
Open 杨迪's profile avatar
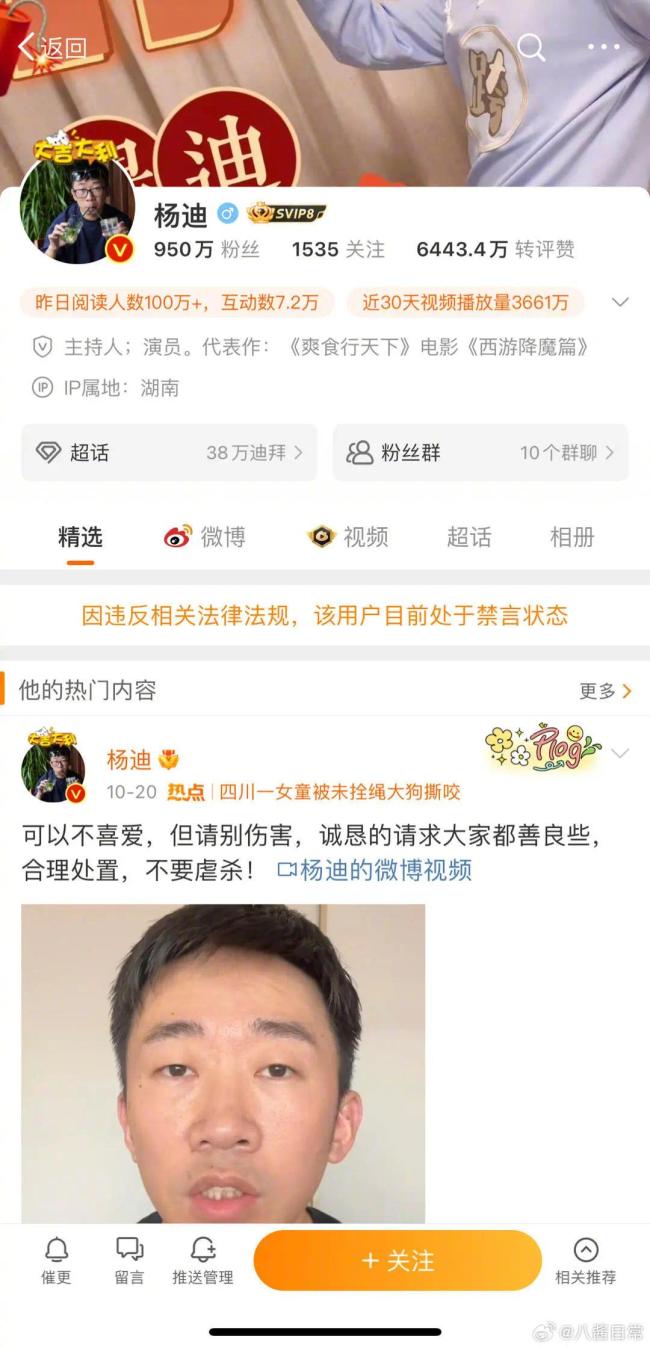point(77,211)
